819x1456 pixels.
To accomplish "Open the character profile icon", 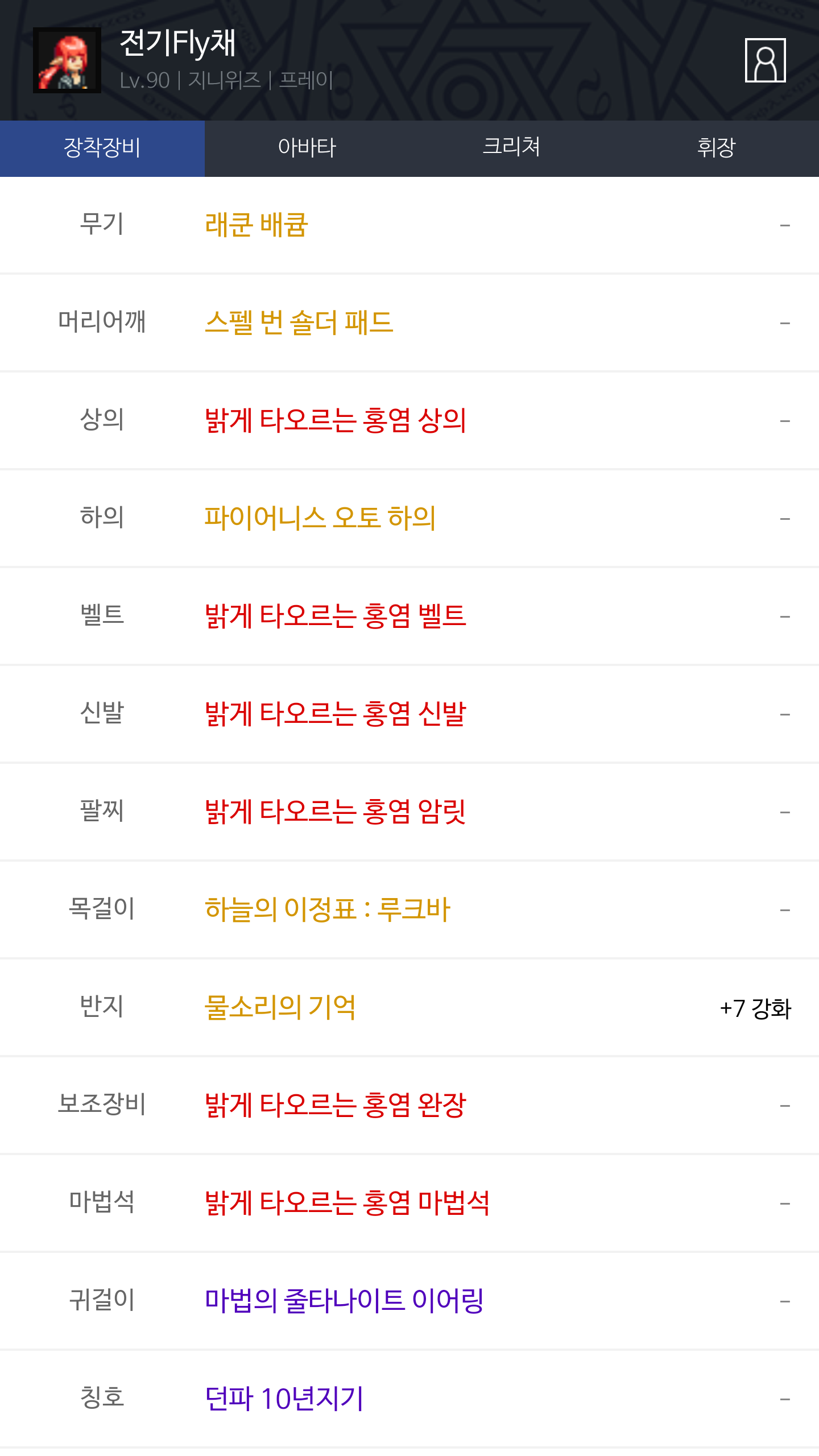I will tap(765, 60).
